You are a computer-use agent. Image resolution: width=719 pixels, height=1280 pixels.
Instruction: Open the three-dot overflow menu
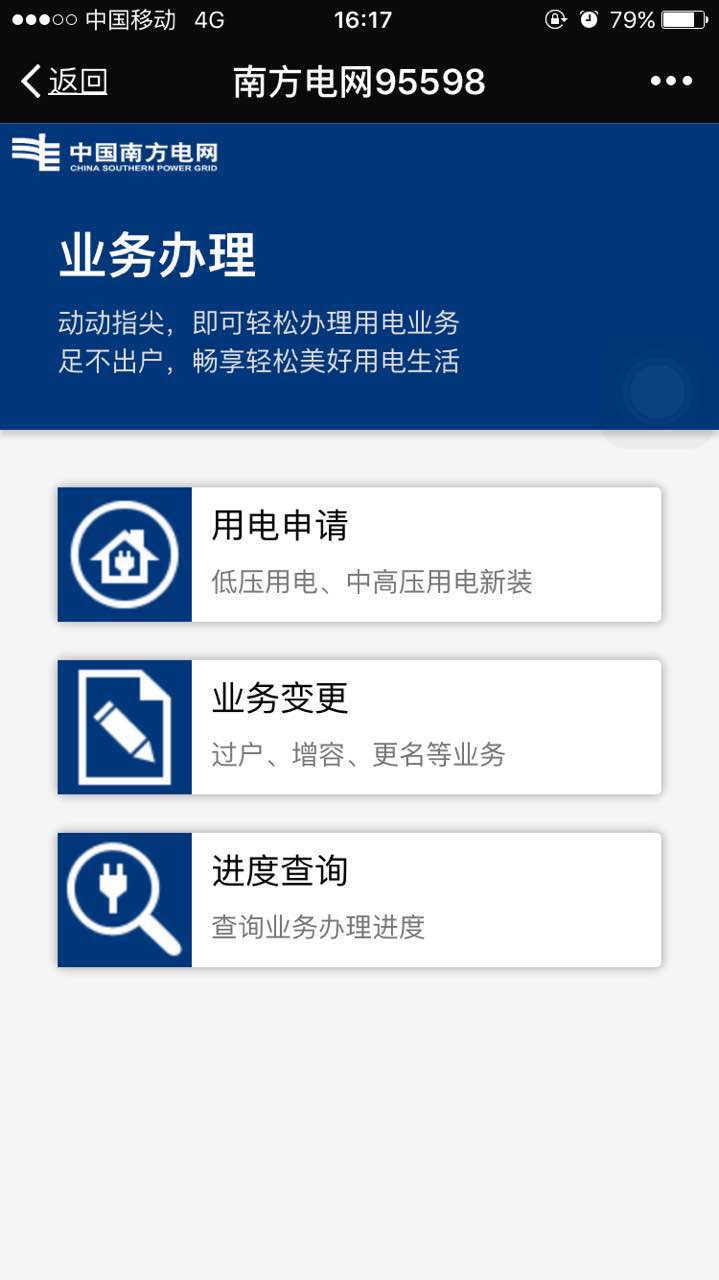click(671, 81)
